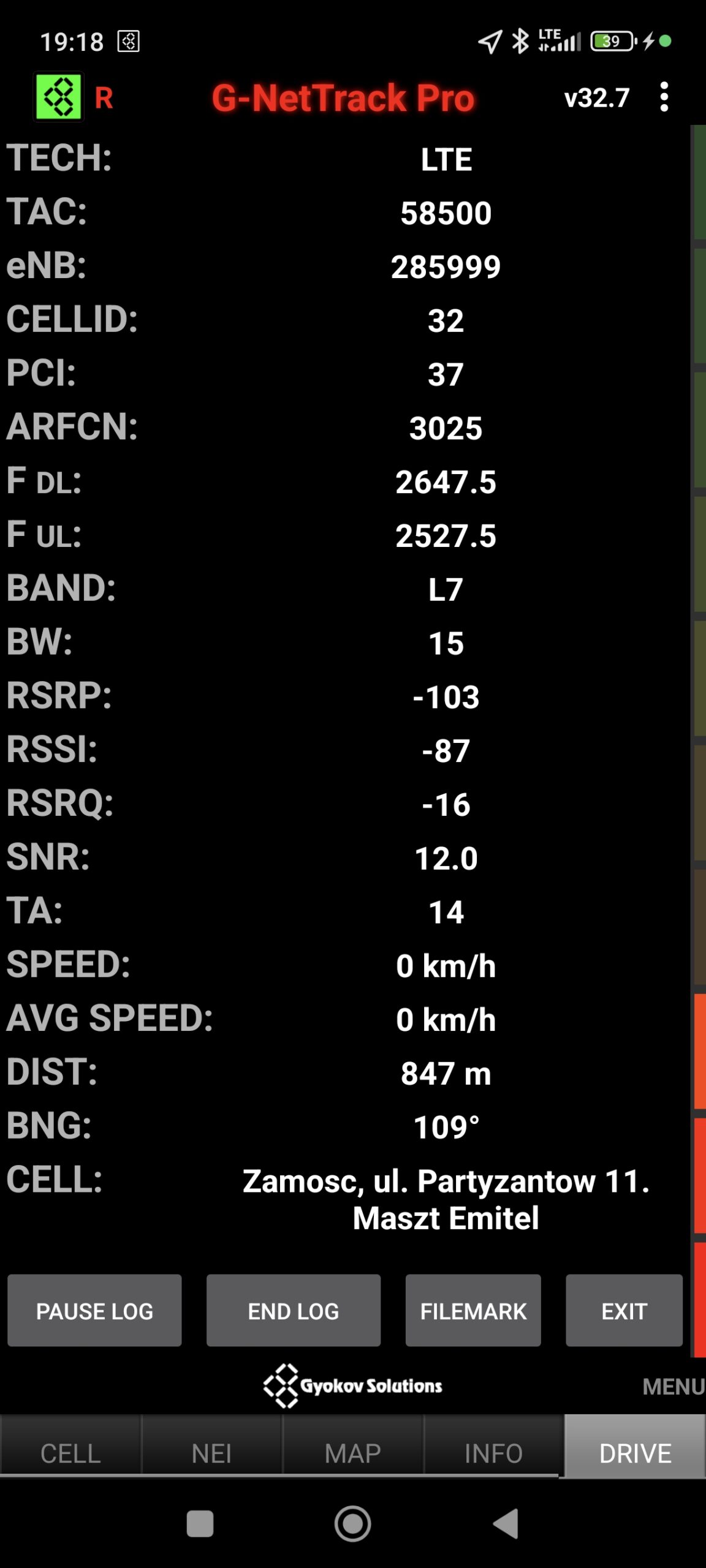End the log recording
Screen dimensions: 706x1568
(x=293, y=1311)
